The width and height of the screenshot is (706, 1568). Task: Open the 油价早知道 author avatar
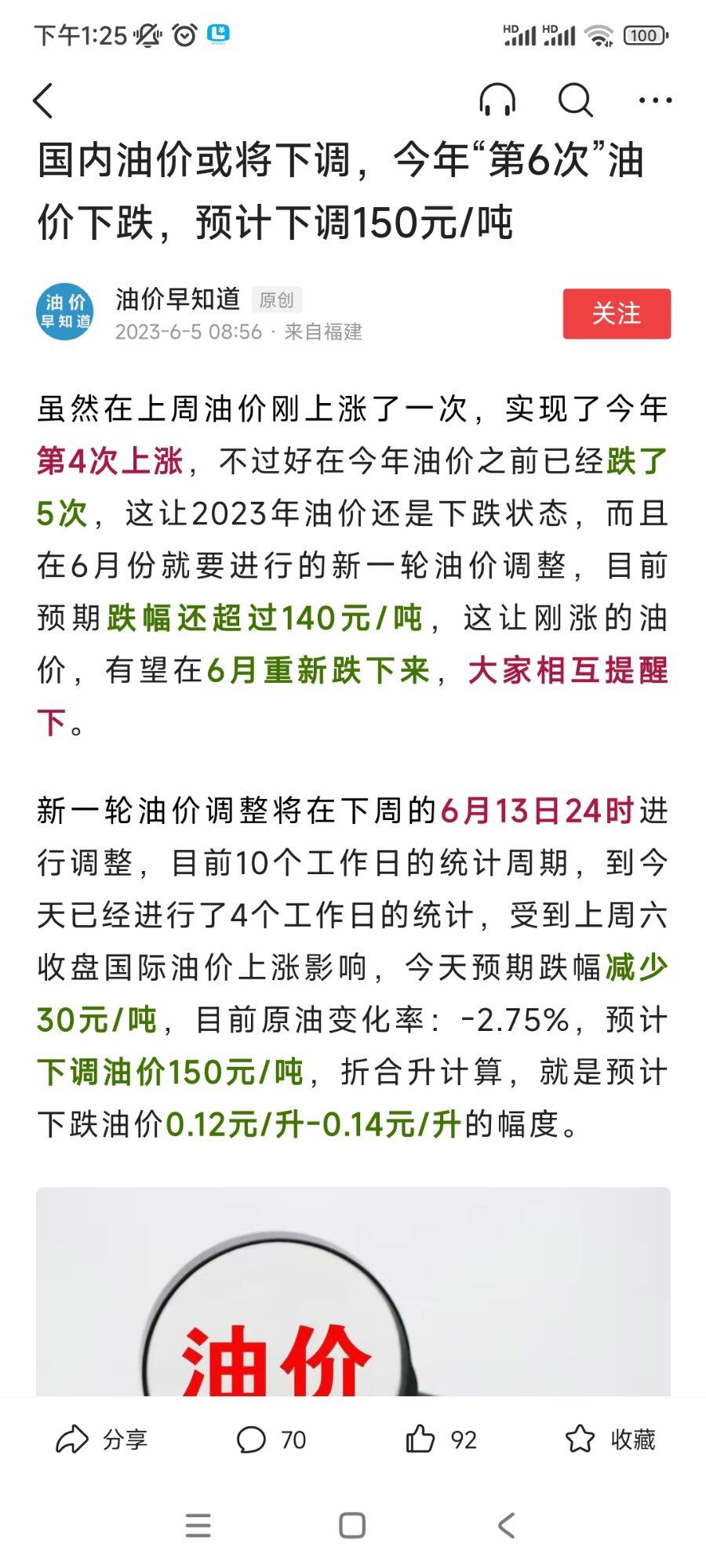(x=66, y=312)
